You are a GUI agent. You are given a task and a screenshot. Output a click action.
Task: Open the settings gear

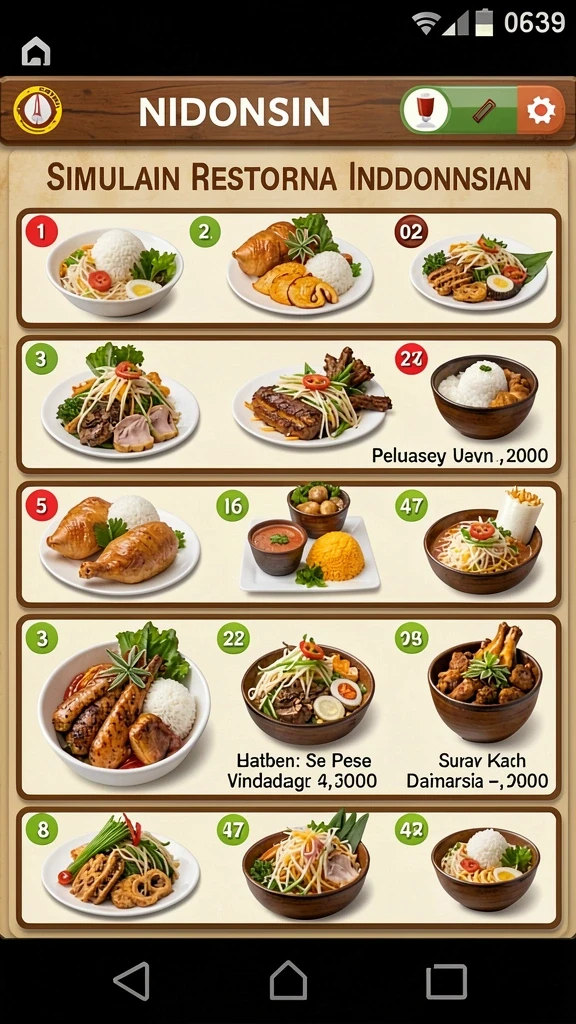(x=541, y=110)
